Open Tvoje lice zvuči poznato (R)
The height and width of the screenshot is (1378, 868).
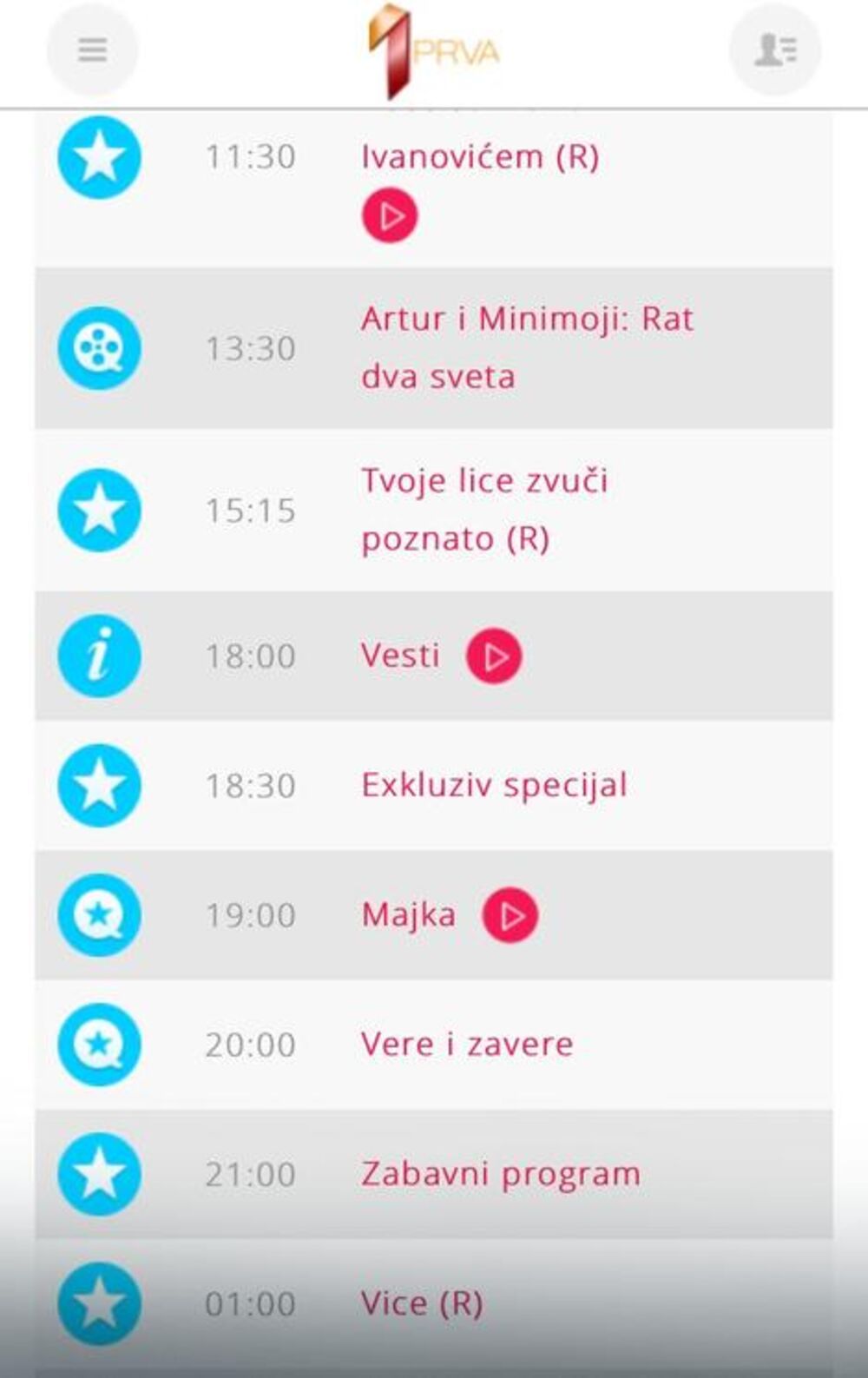coord(483,510)
